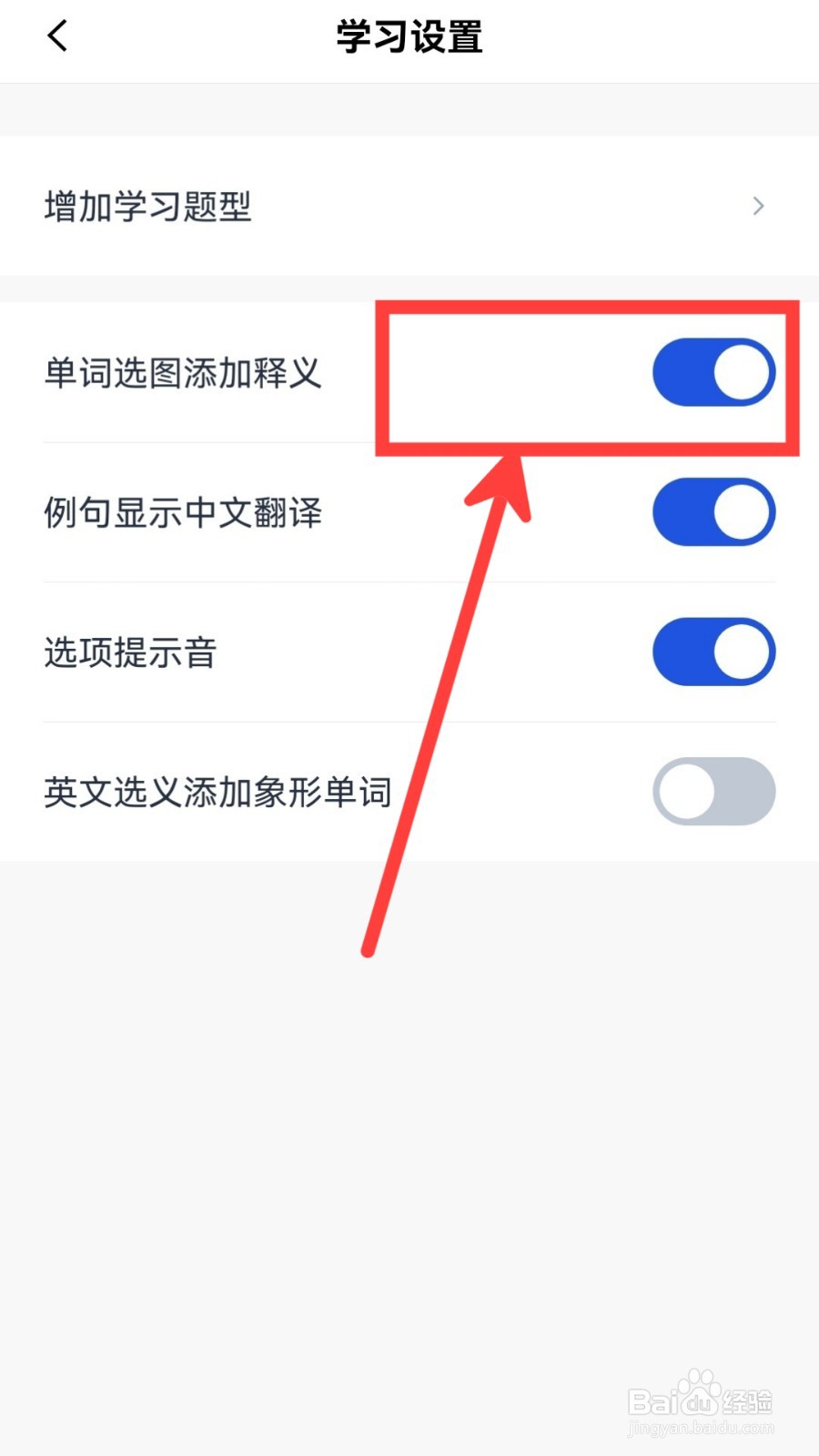Toggle the 选项提示音 switch off
Viewport: 819px width, 1456px height.
pos(713,652)
